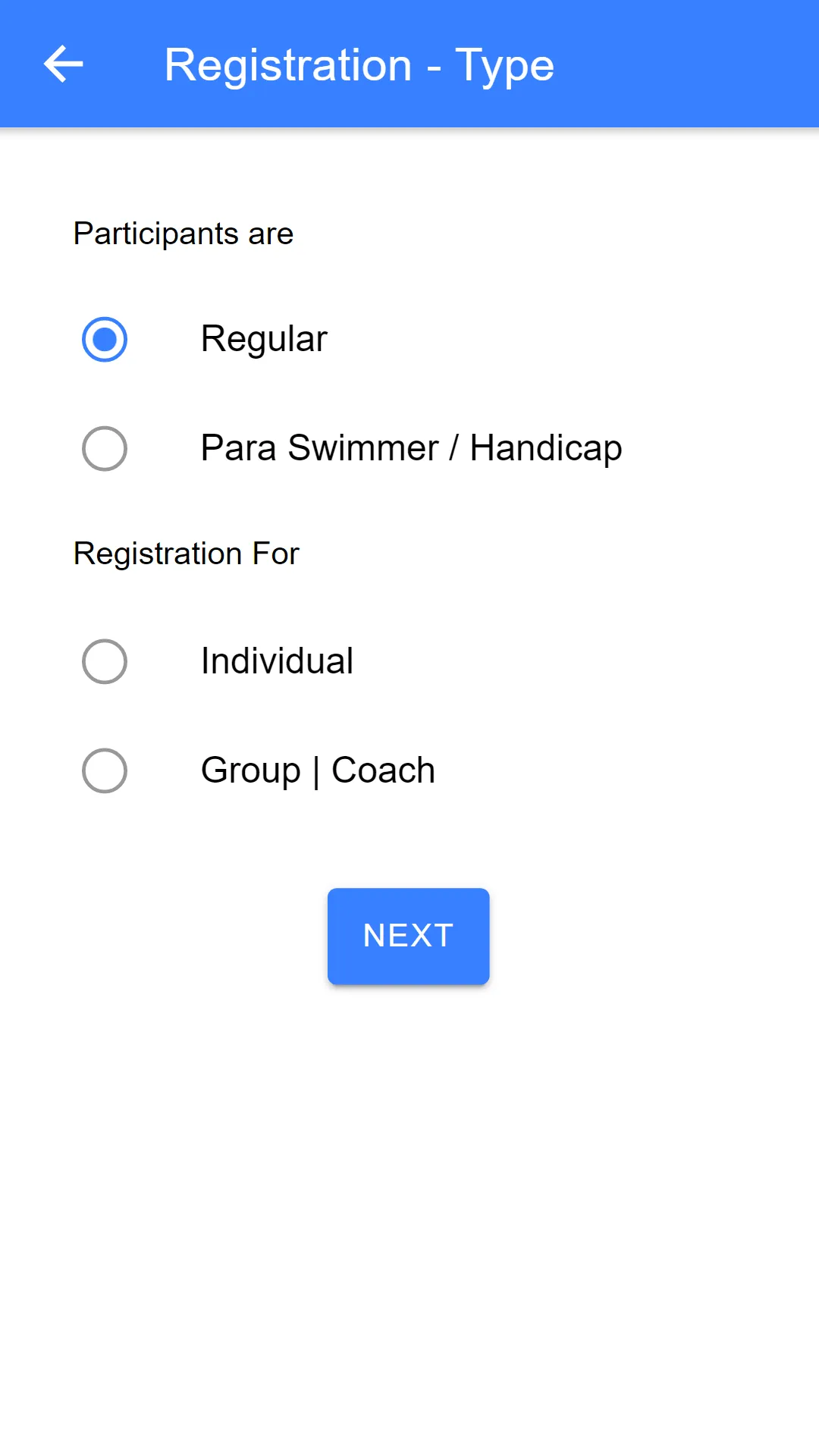Click the Individual option label

tap(276, 661)
